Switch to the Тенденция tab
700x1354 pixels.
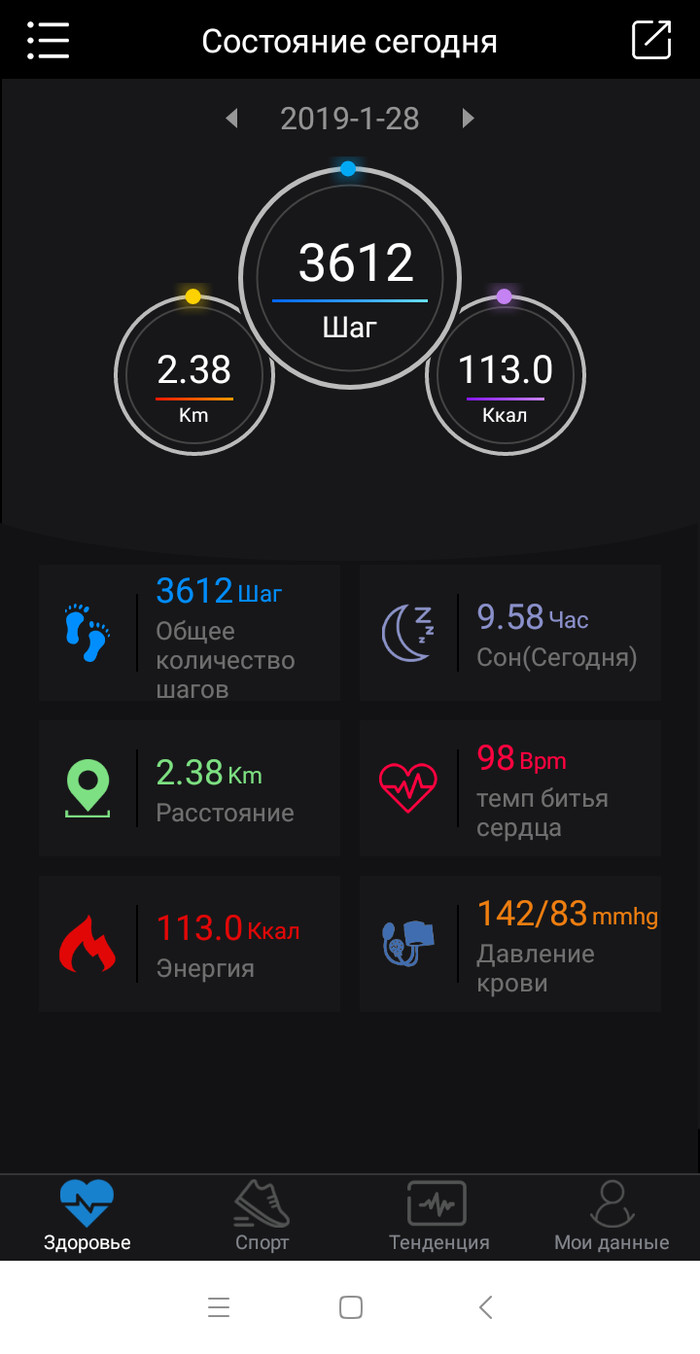(438, 1216)
